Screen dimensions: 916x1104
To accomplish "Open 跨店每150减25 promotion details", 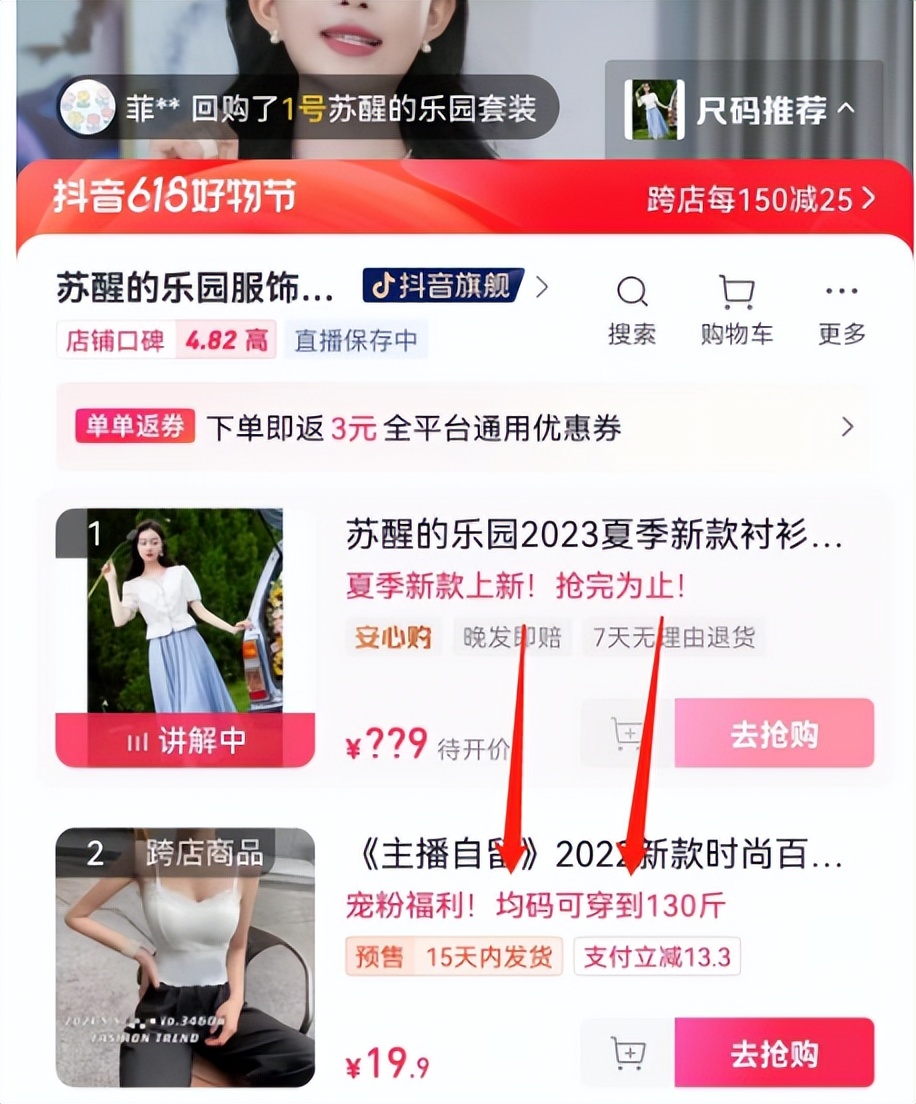I will [757, 199].
